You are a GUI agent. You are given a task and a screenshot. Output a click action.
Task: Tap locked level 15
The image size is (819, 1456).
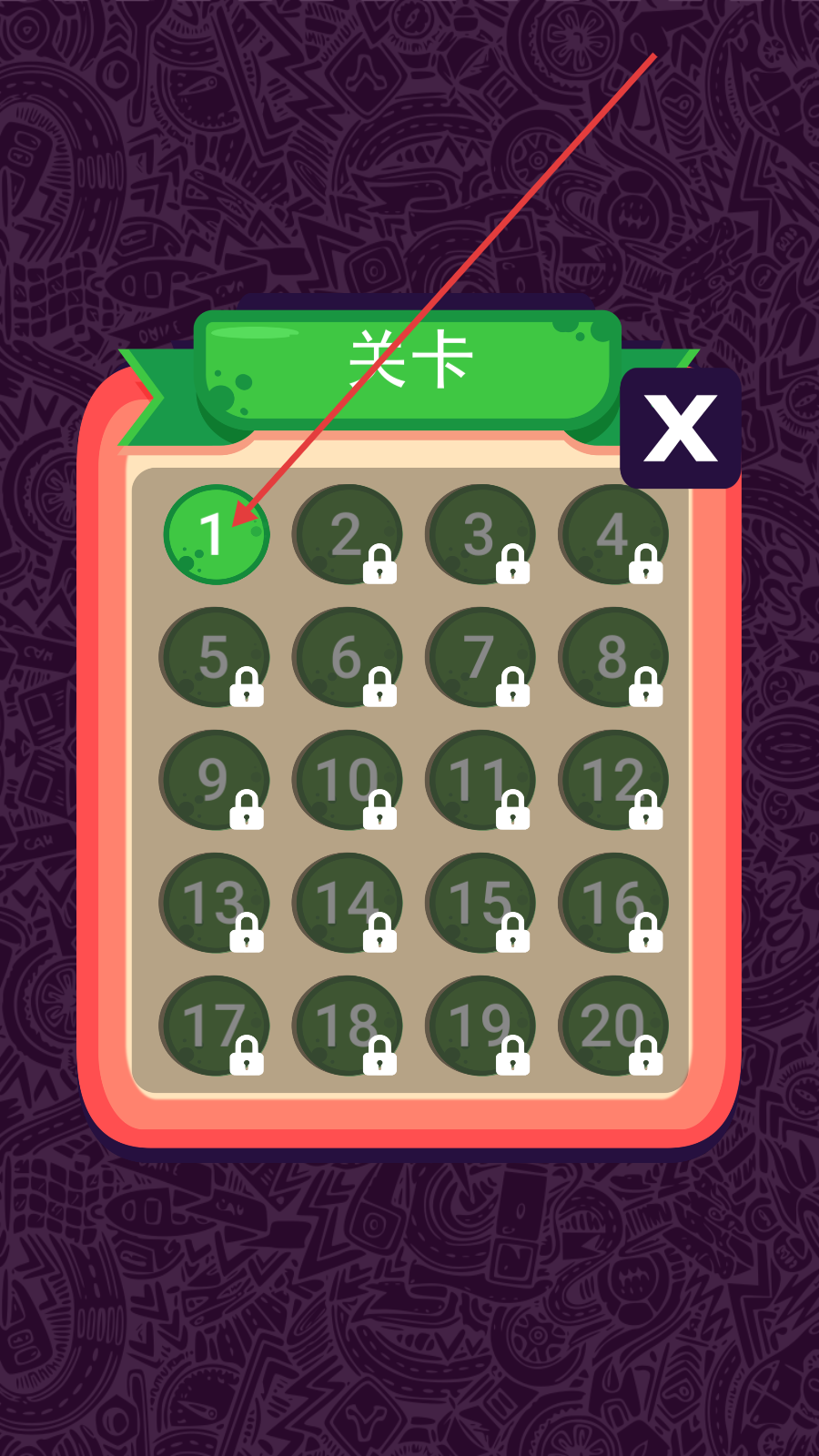pyautogui.click(x=480, y=903)
